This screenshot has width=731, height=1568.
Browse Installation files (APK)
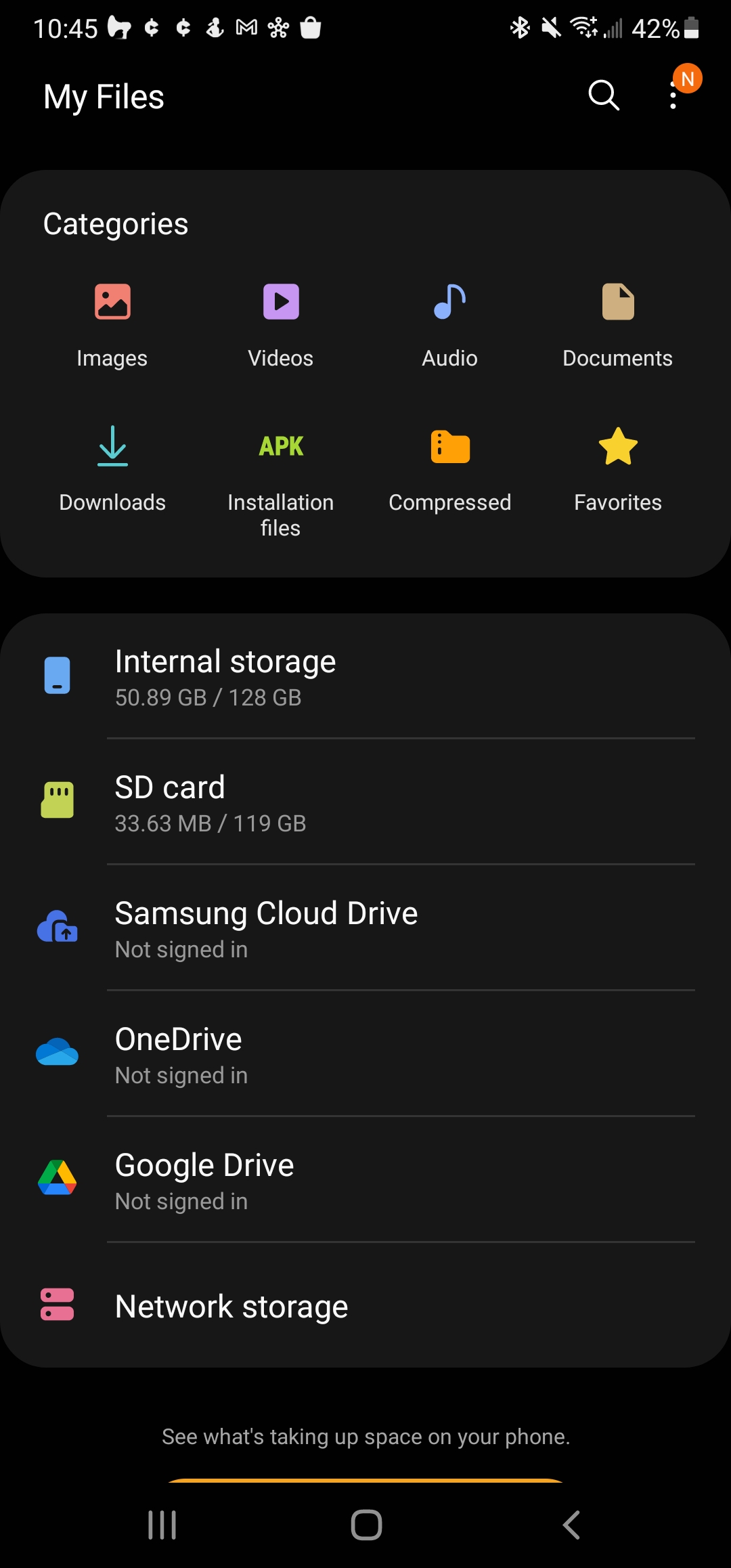281,481
